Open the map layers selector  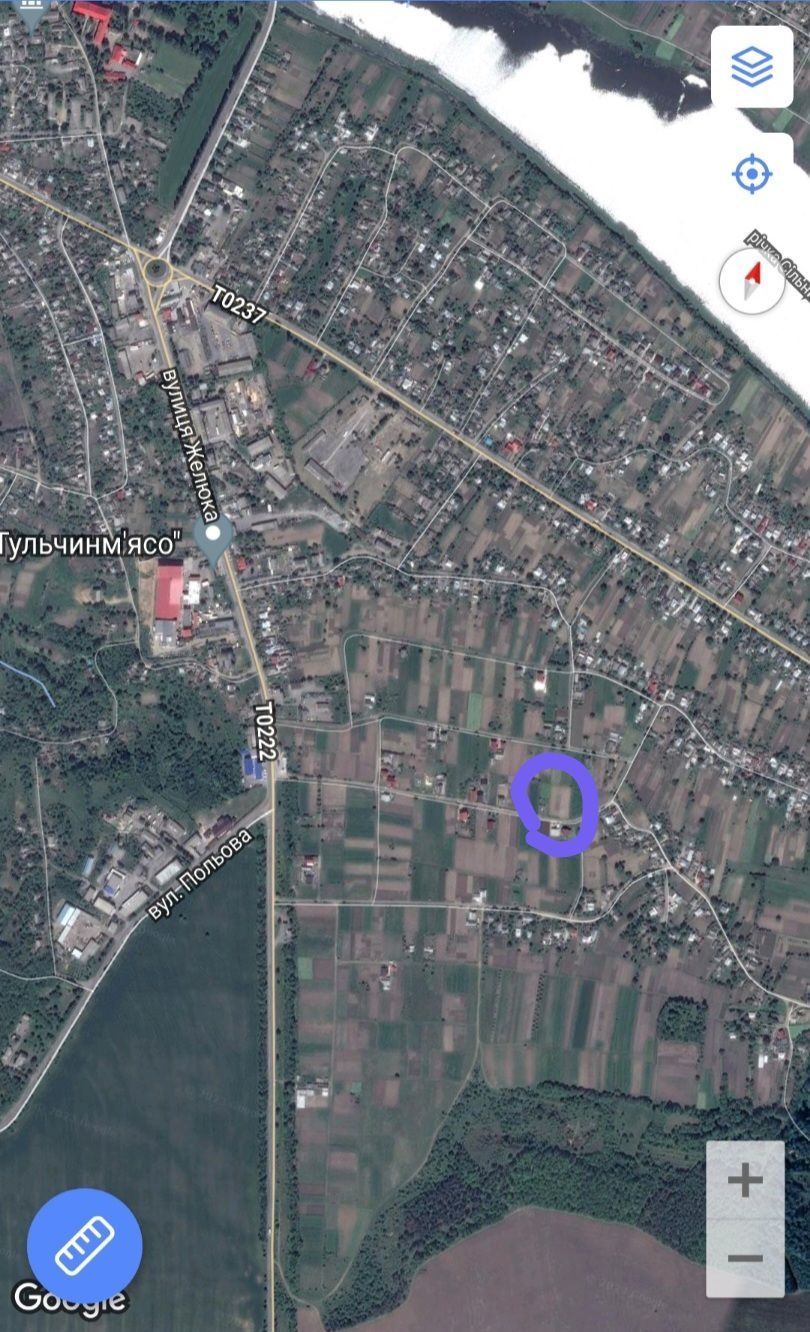[751, 67]
